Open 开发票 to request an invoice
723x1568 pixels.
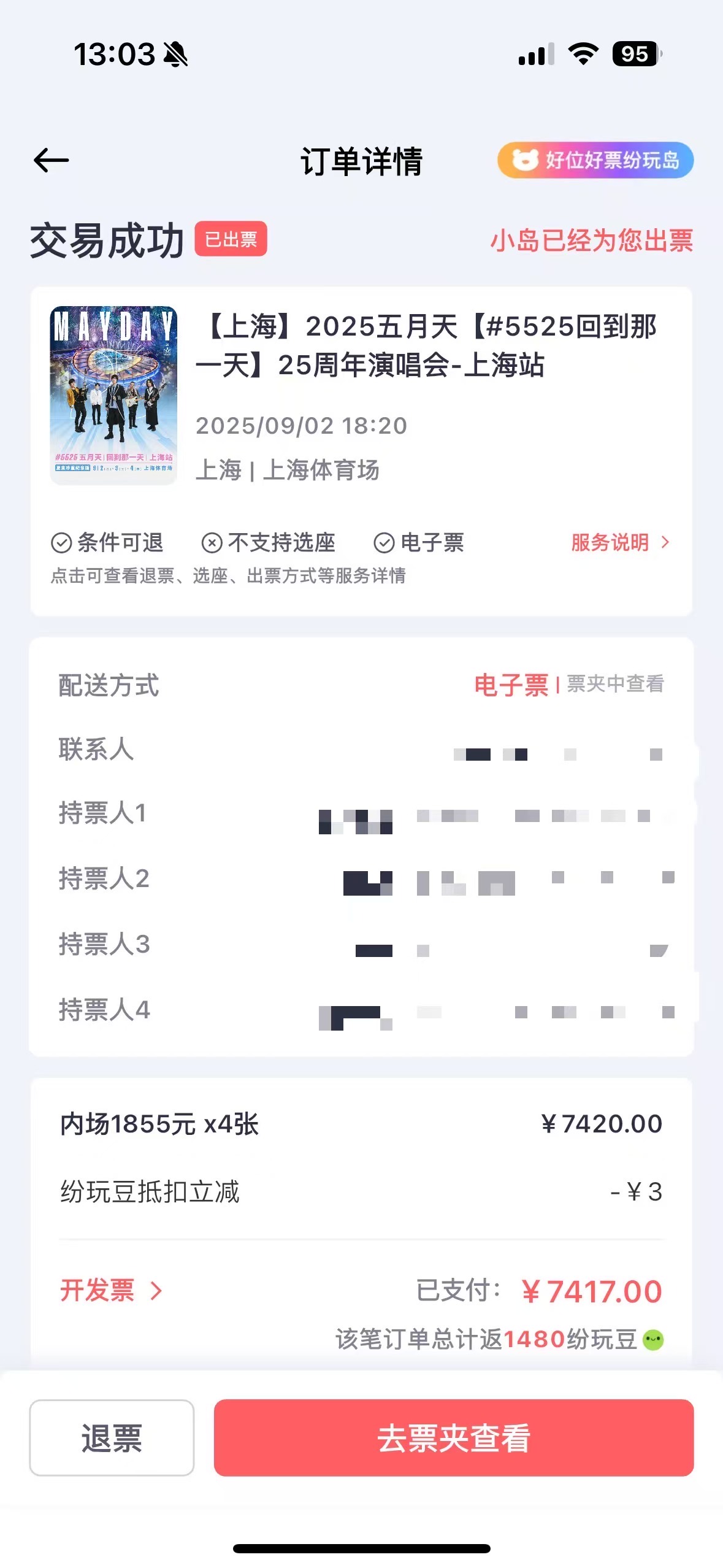click(111, 1290)
